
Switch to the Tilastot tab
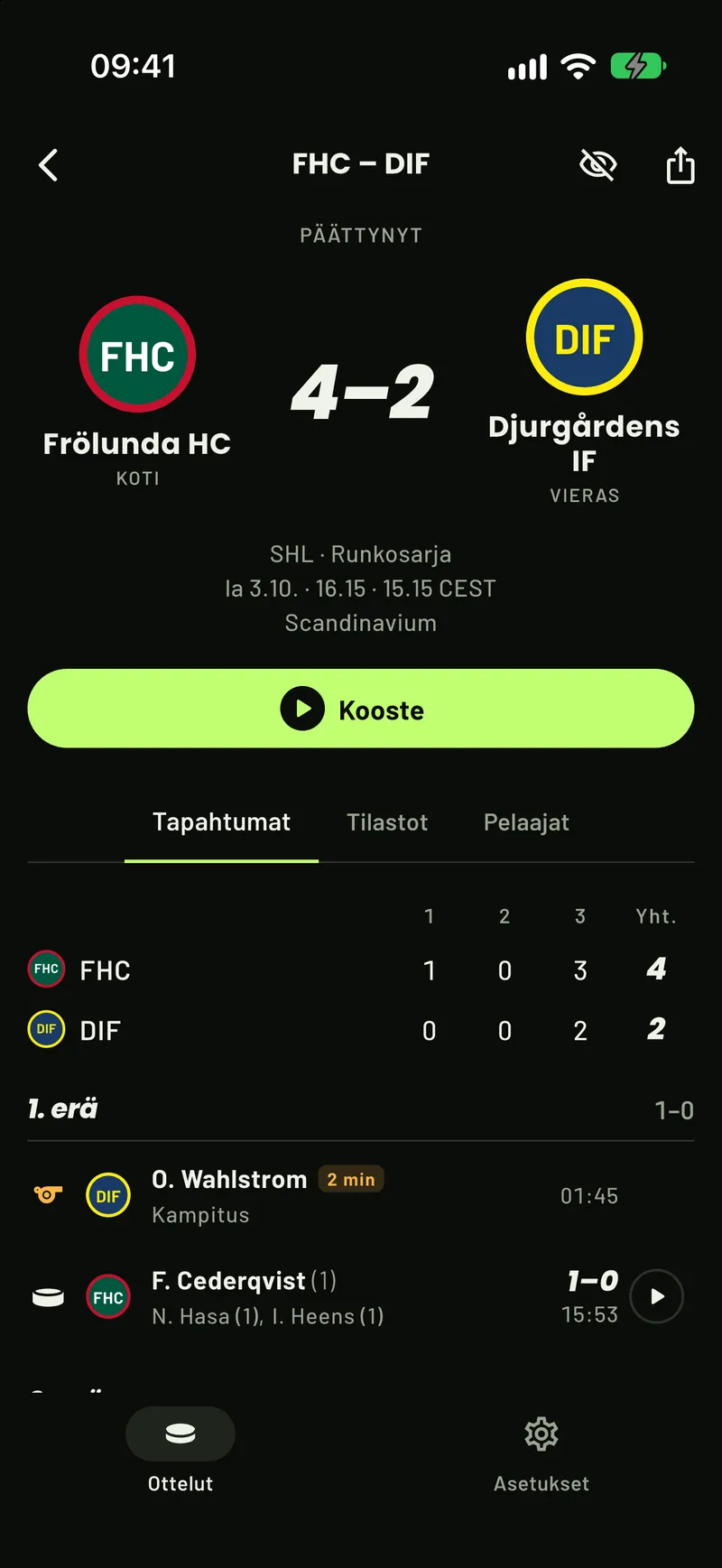click(387, 822)
